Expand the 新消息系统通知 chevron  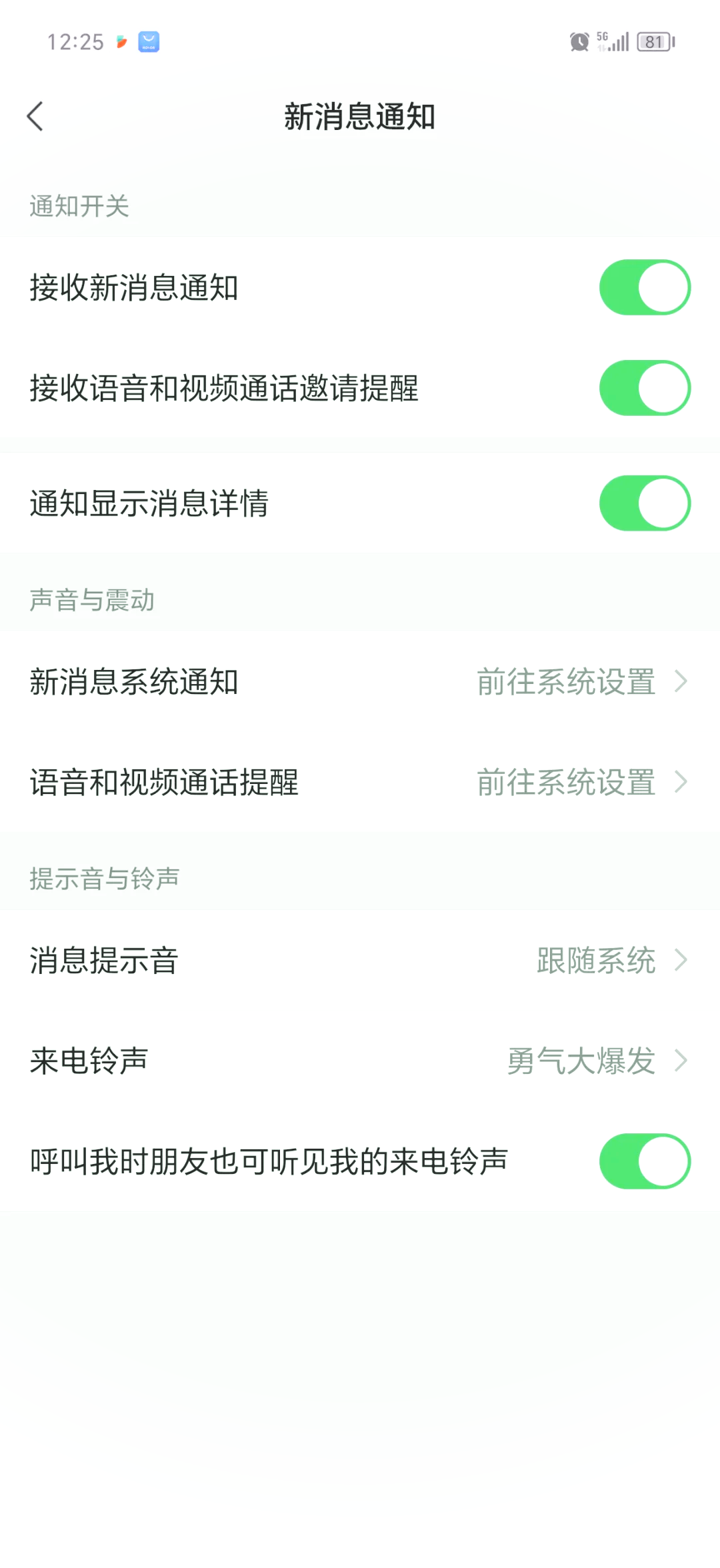(x=681, y=681)
